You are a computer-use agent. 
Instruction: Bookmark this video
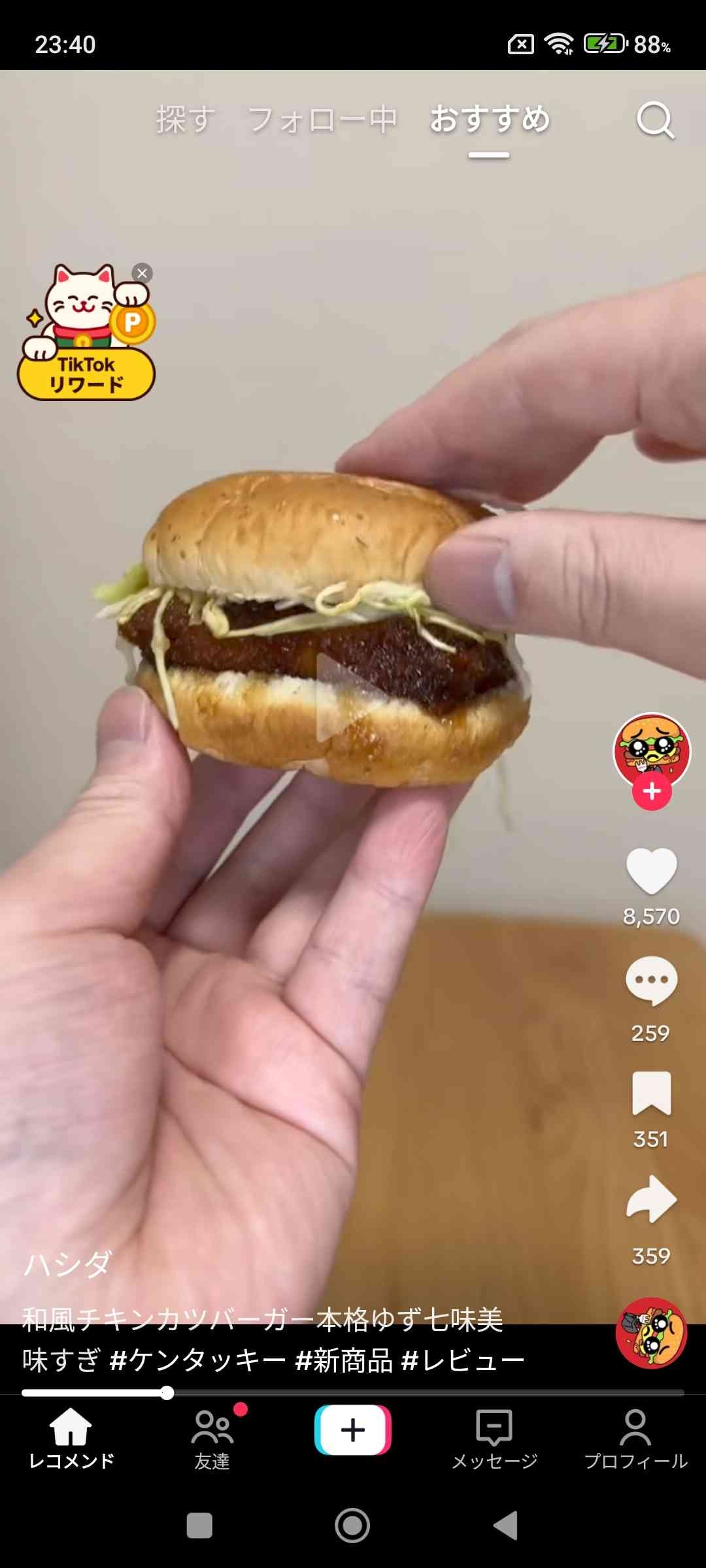pos(651,1093)
